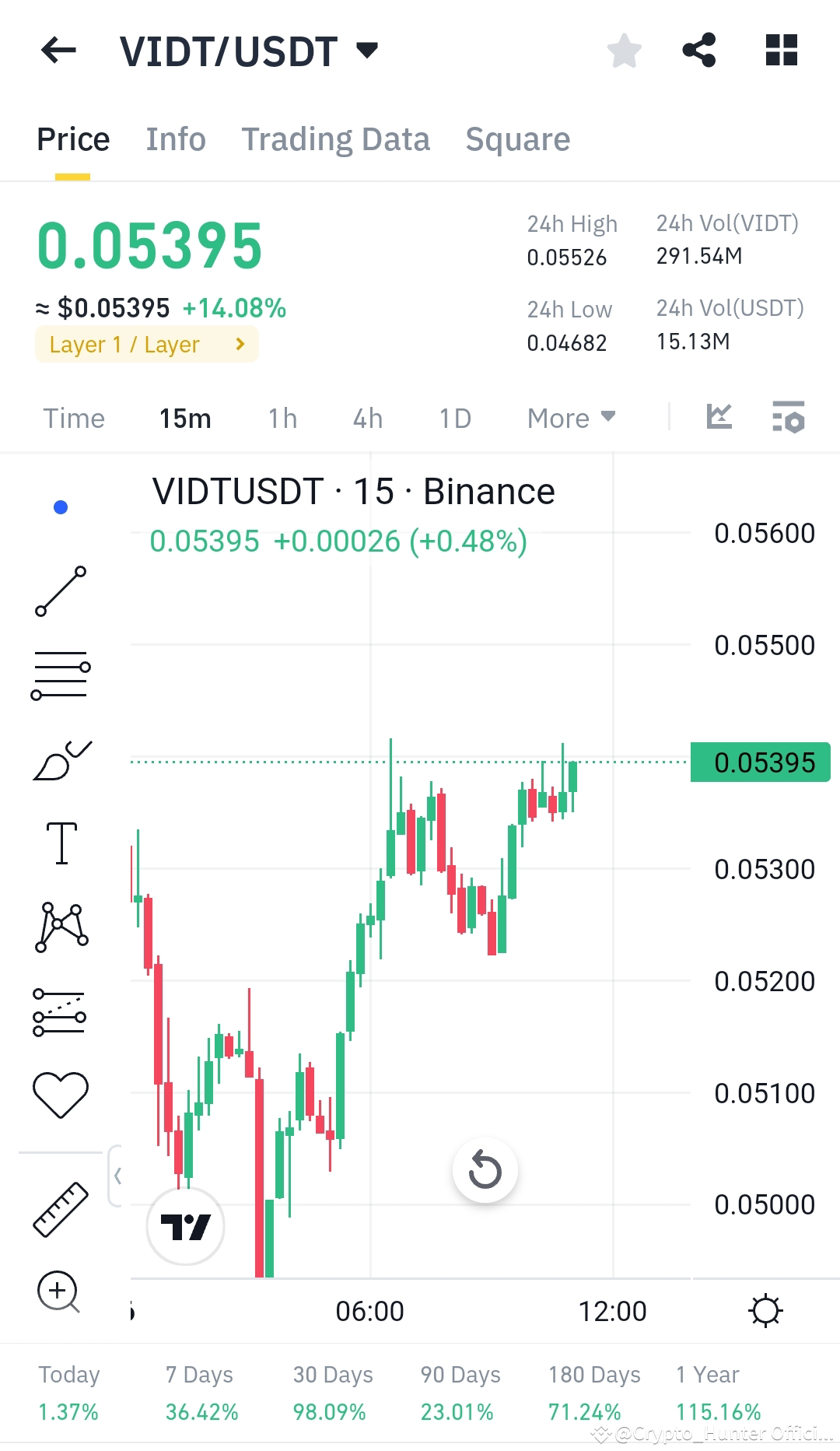Open the Square tab

click(517, 138)
